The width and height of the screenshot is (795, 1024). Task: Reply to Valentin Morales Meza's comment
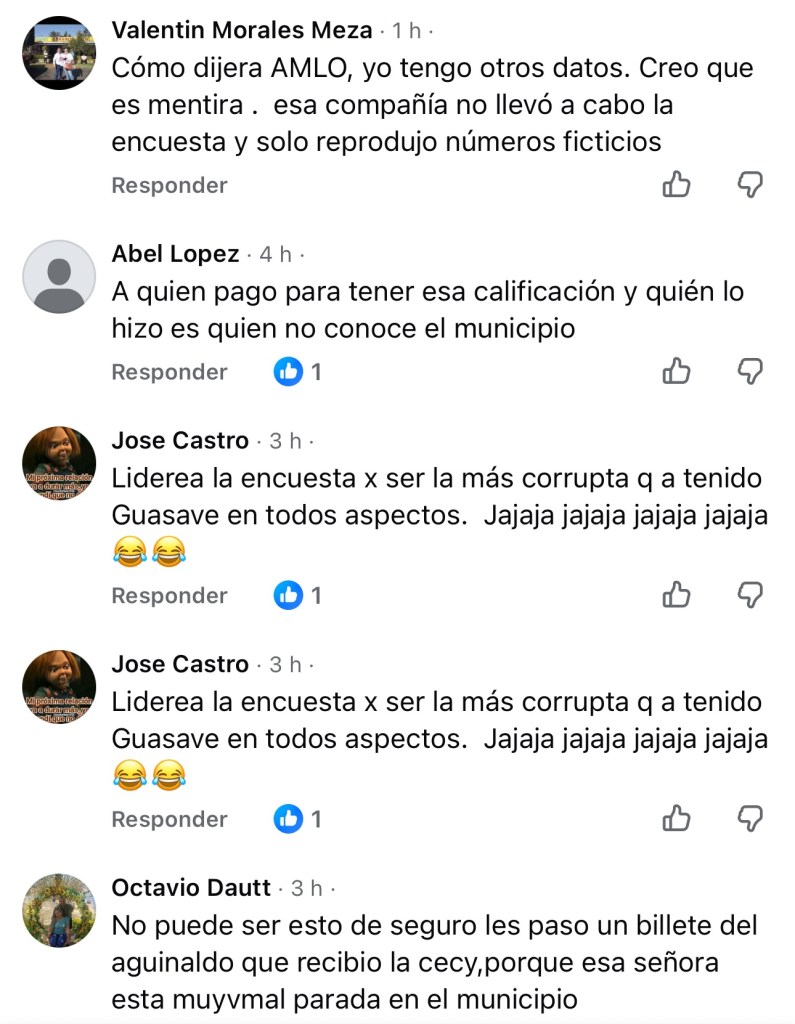pyautogui.click(x=169, y=185)
